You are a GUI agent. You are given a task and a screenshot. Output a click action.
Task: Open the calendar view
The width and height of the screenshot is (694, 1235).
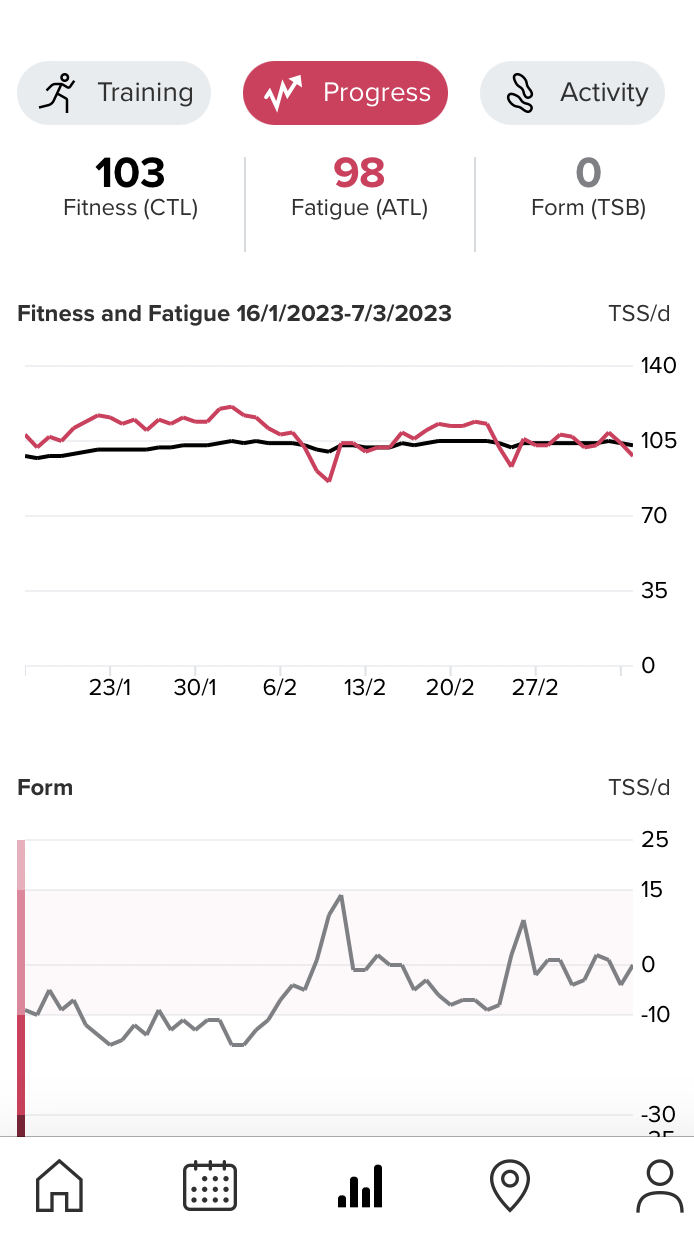[x=210, y=1186]
